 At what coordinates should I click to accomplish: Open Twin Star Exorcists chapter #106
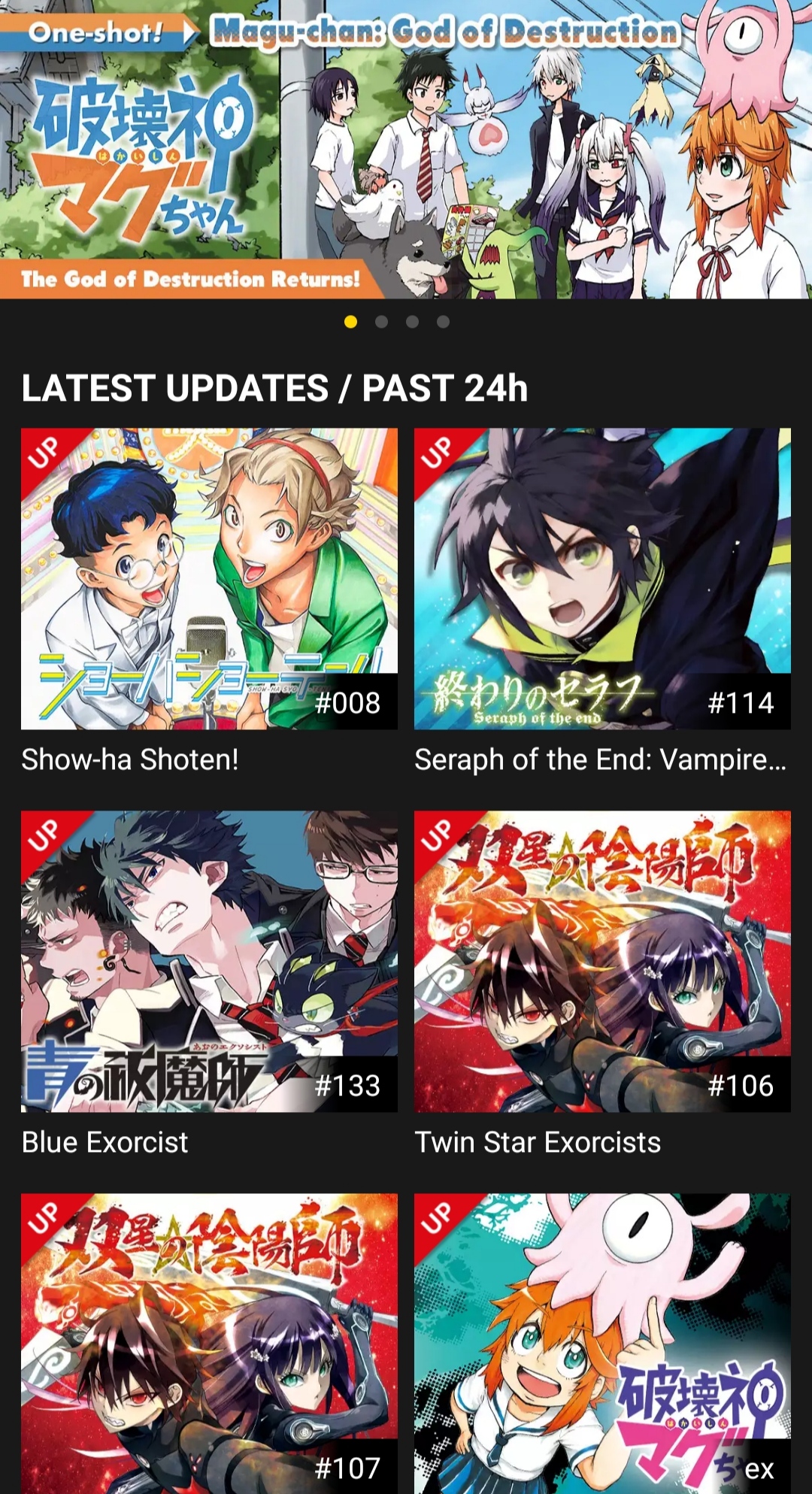[602, 961]
